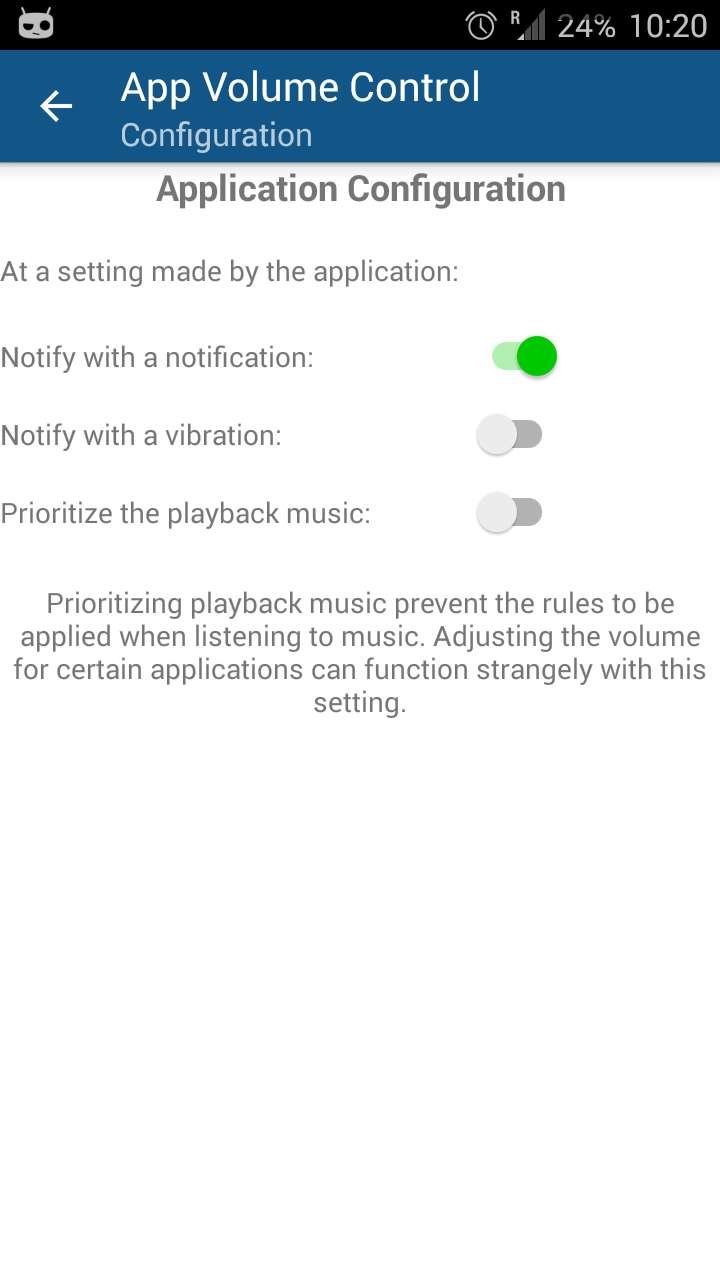Go back using the arrow icon
Screen dimensions: 720x1280
click(56, 106)
